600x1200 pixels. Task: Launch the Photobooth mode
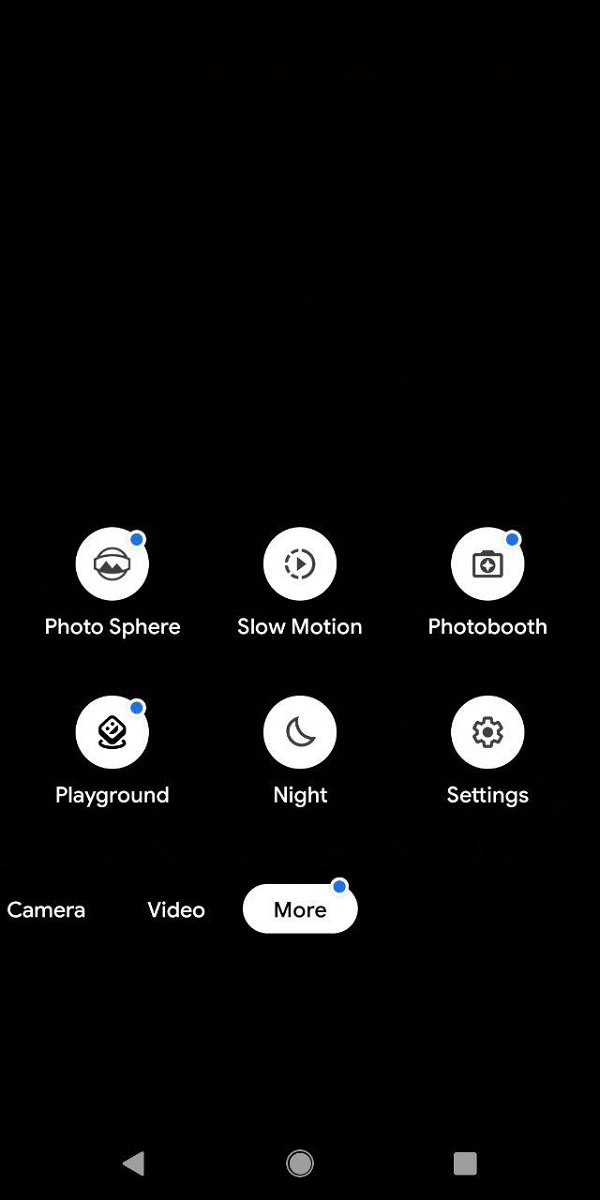click(x=488, y=564)
